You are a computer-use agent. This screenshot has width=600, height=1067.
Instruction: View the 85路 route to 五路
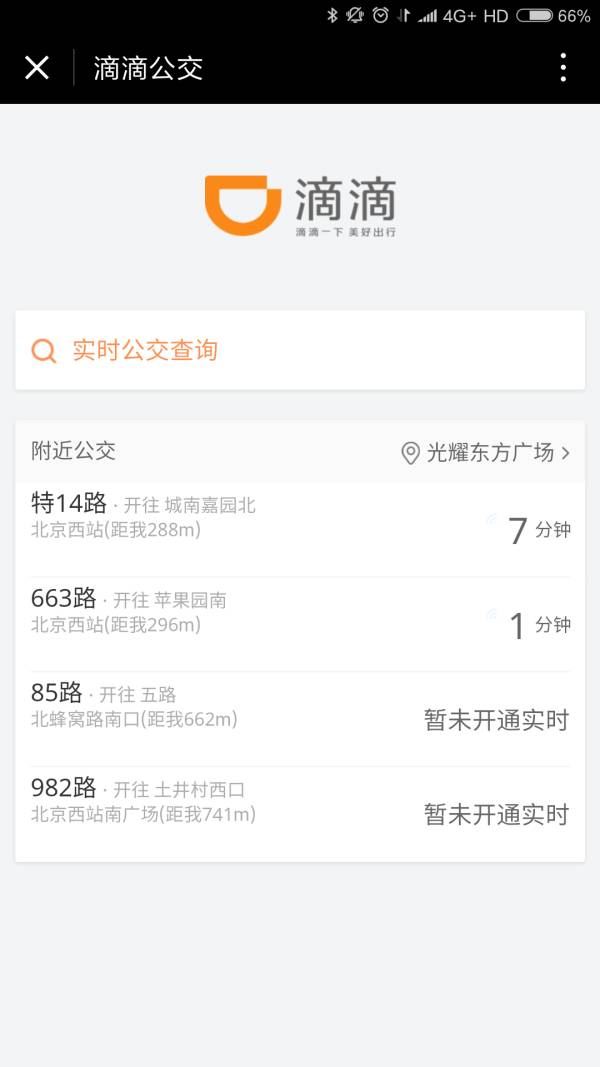point(300,706)
